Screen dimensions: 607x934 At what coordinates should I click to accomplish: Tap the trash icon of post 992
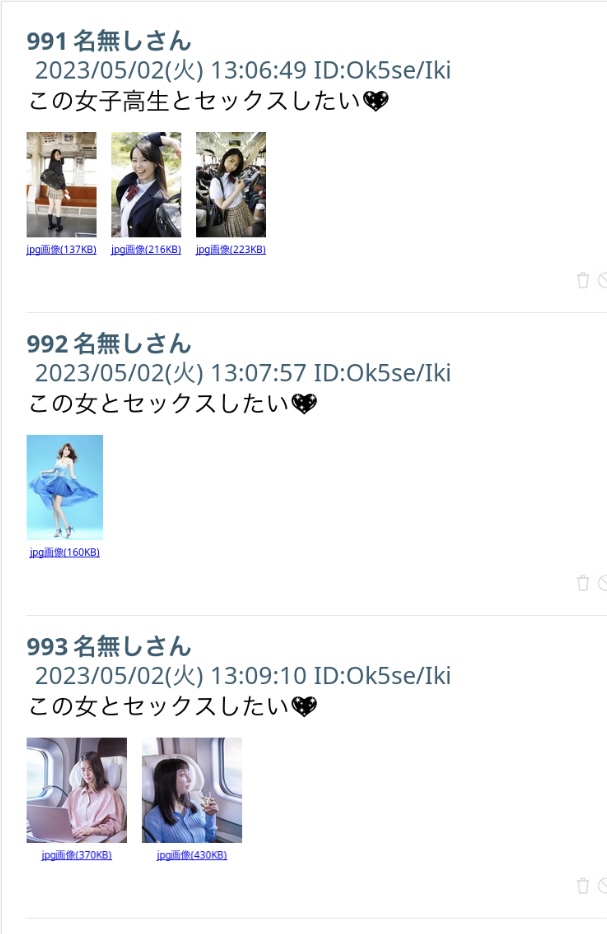tap(583, 583)
